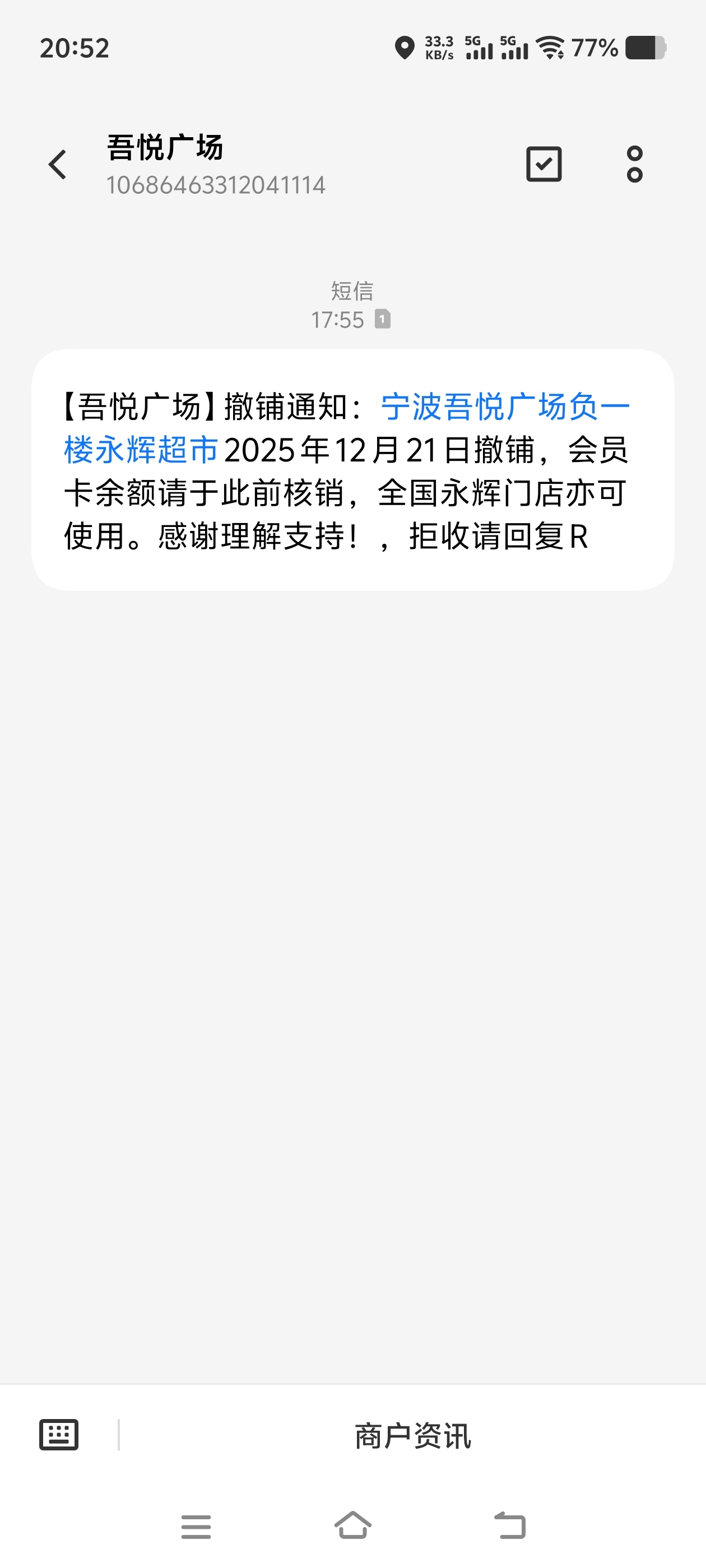Switch to keyboard input mode
This screenshot has width=706, height=1568.
pyautogui.click(x=58, y=1435)
